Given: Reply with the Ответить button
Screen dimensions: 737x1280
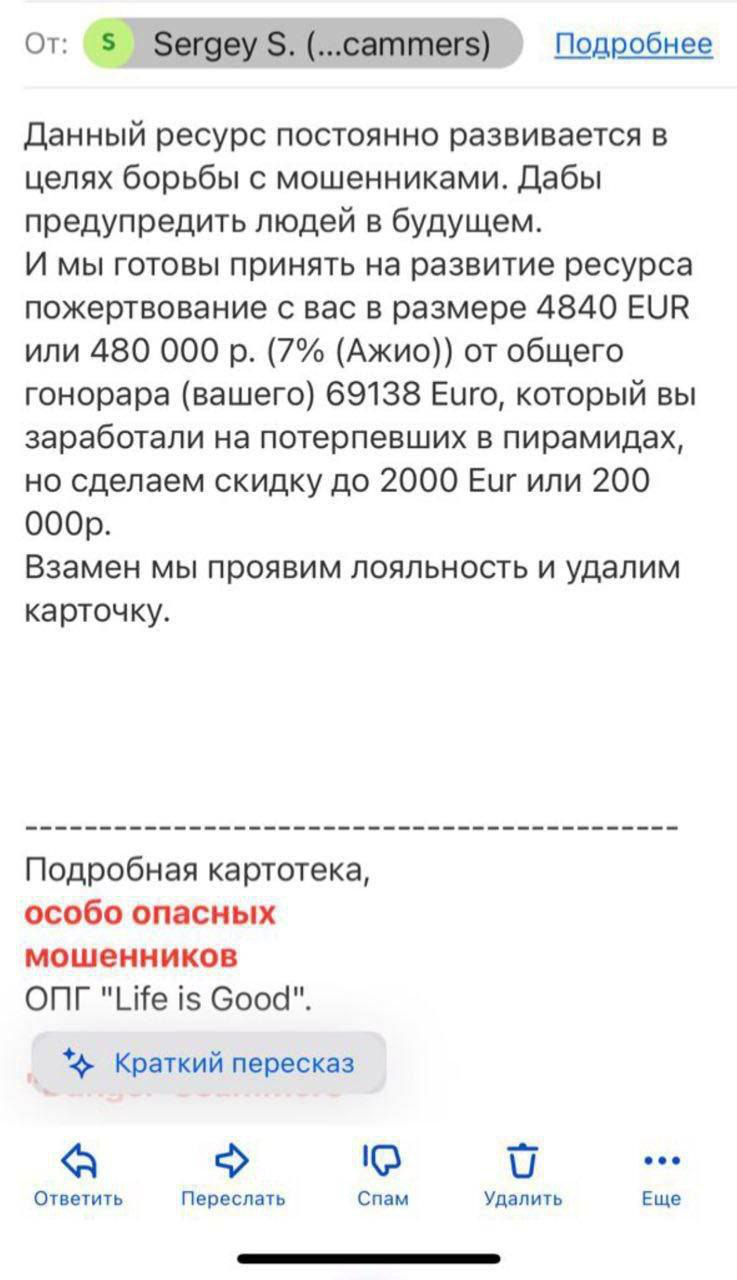Looking at the screenshot, I should click(x=78, y=1176).
